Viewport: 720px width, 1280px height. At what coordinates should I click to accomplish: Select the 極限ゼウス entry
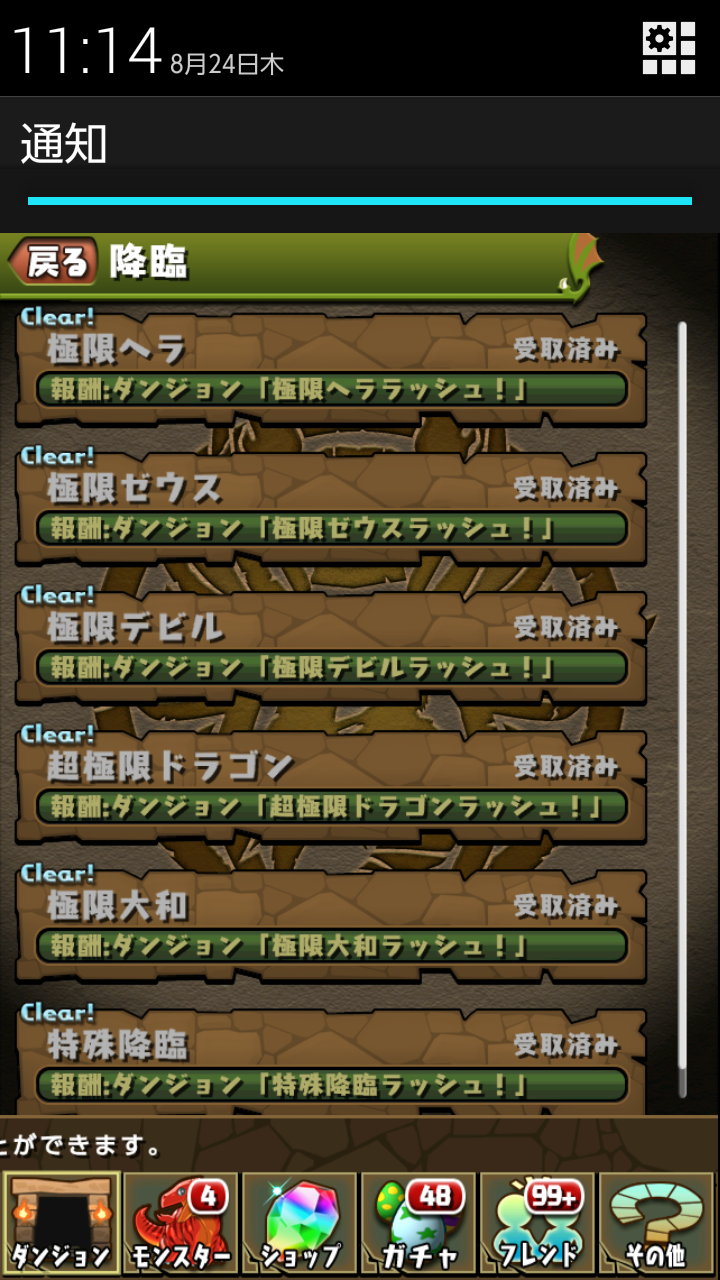click(331, 507)
